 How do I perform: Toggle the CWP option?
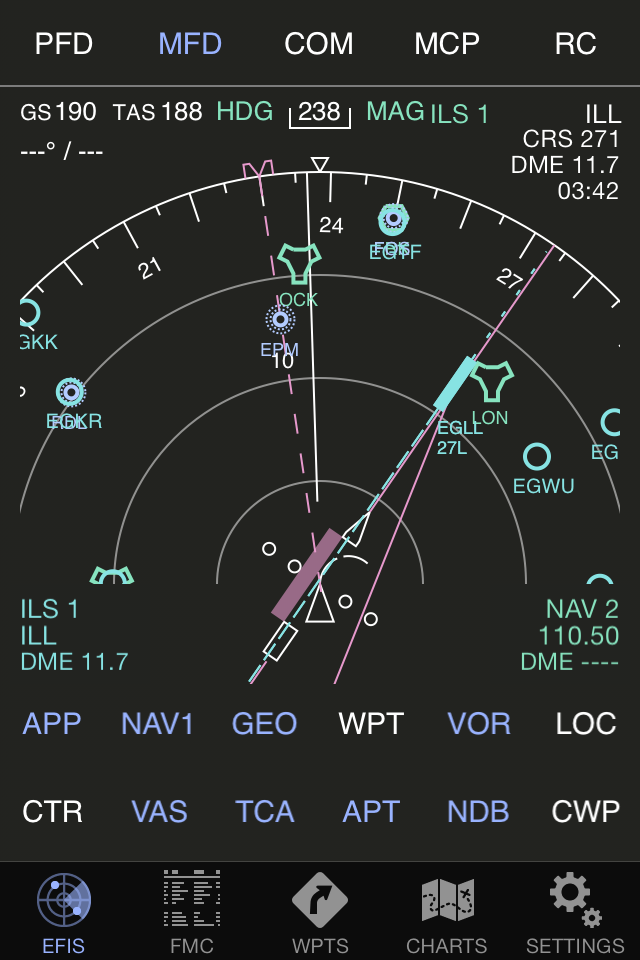[x=586, y=811]
